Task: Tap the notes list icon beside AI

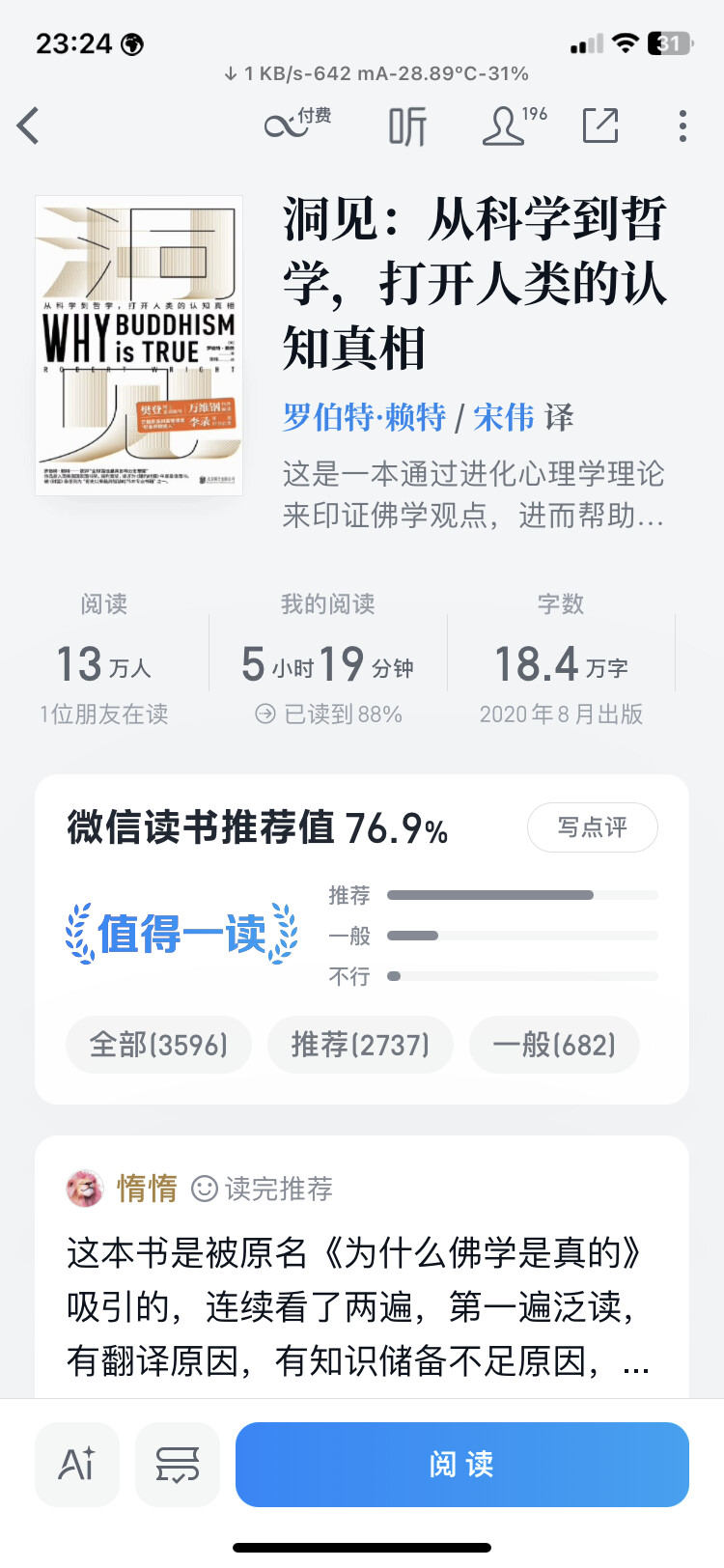Action: click(x=178, y=1465)
